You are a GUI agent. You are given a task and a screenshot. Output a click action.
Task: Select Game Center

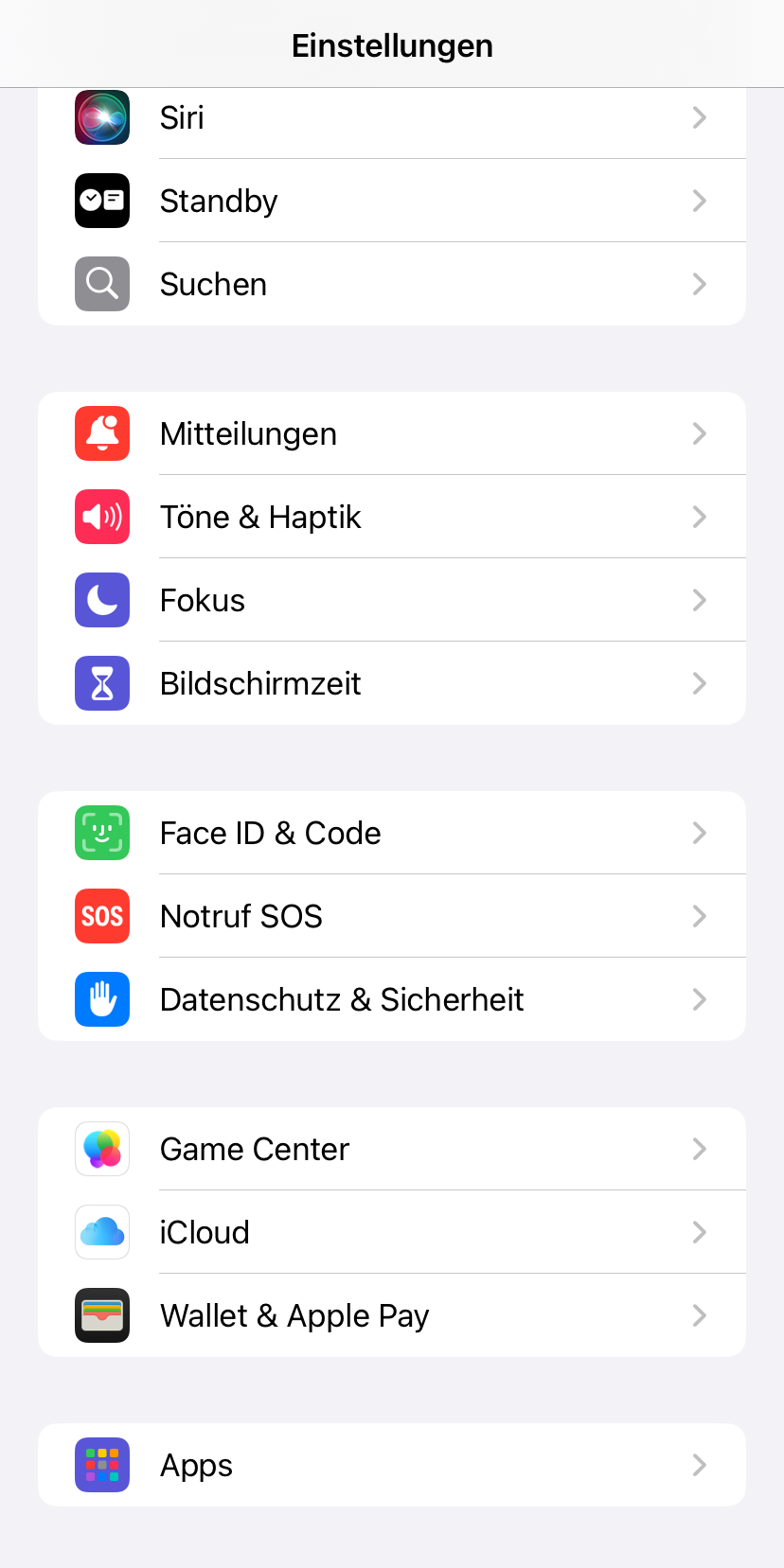point(391,1149)
